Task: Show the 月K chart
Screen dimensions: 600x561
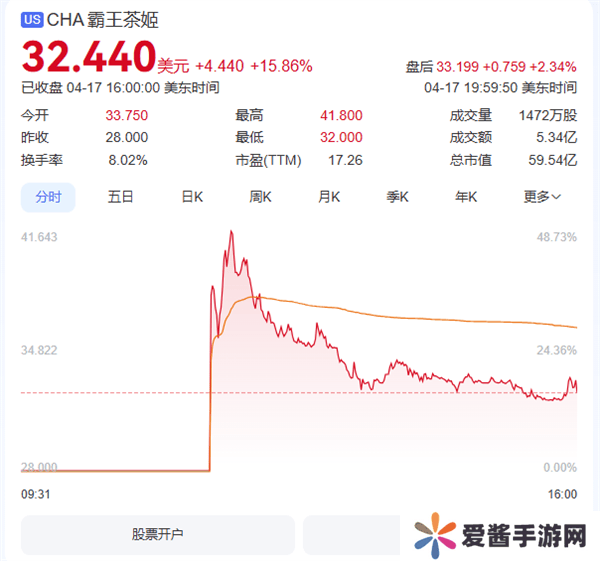Action: click(x=330, y=197)
